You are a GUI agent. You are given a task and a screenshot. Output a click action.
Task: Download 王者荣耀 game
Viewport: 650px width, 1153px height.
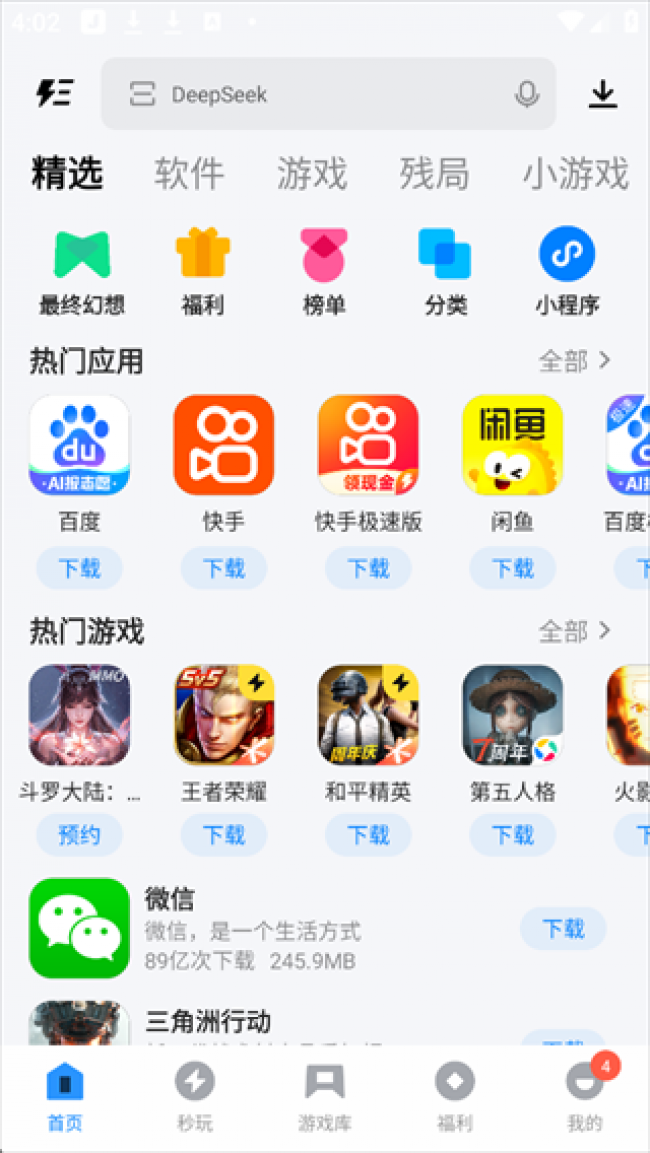223,835
